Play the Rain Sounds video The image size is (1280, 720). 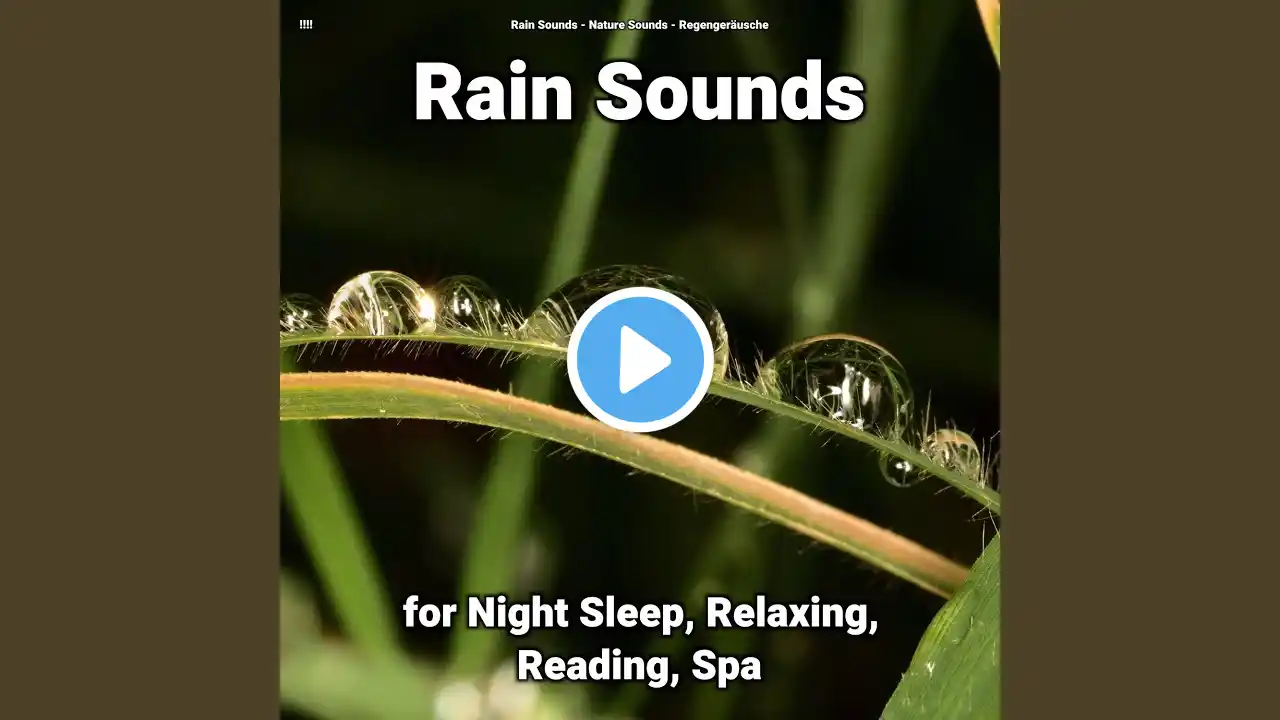(x=640, y=360)
